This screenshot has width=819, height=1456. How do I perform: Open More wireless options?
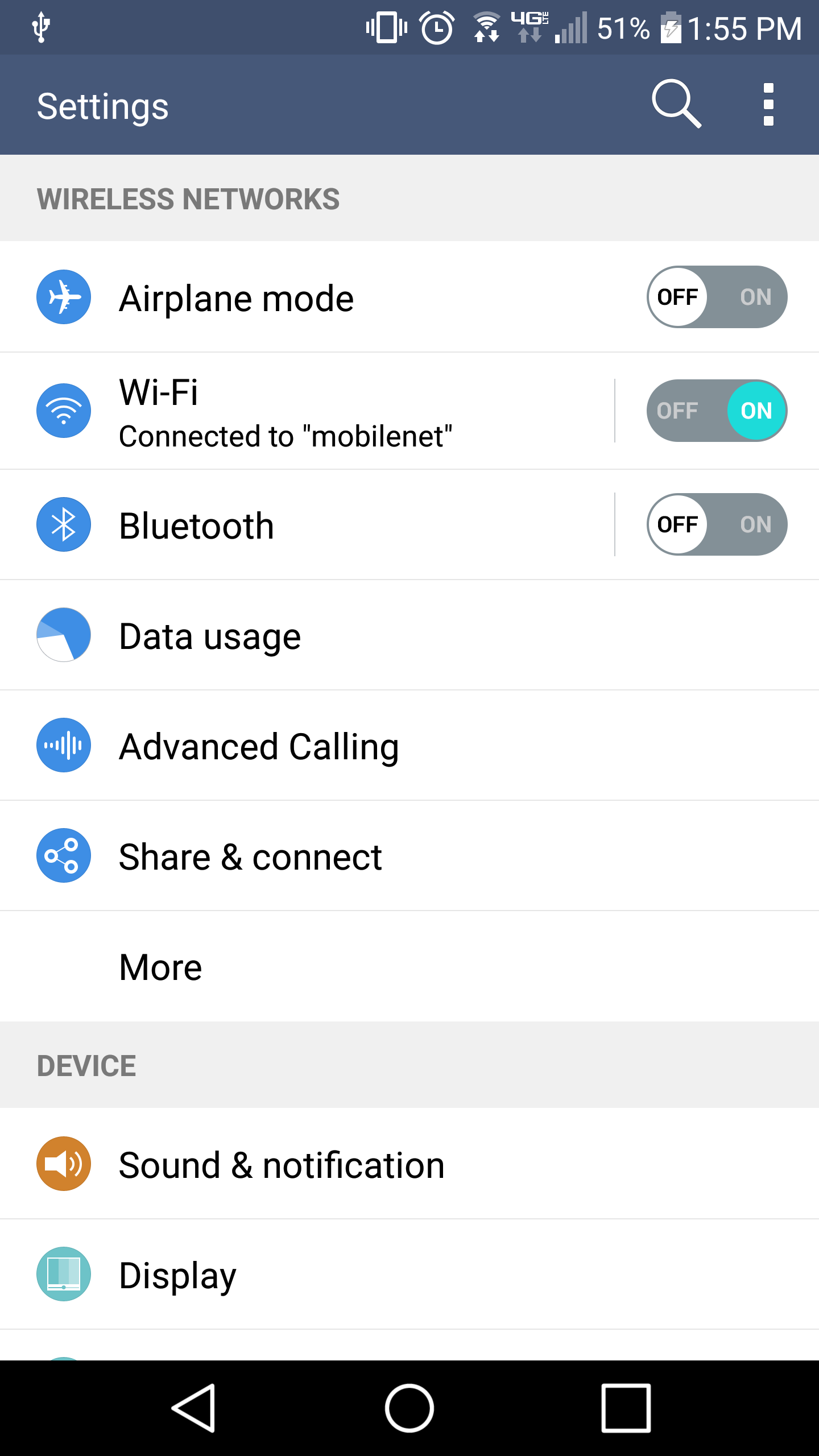coord(409,966)
